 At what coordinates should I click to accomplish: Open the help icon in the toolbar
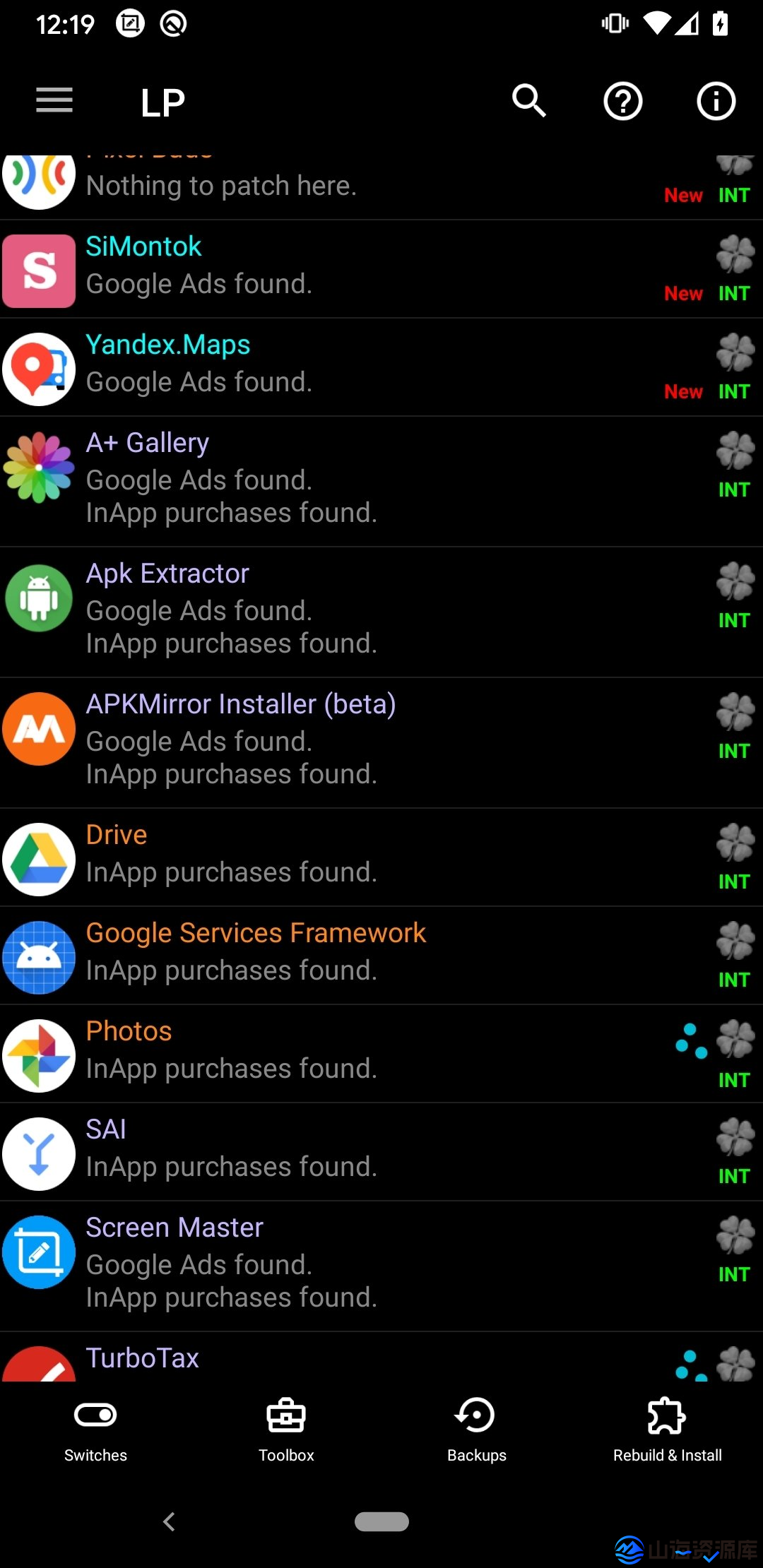click(622, 101)
